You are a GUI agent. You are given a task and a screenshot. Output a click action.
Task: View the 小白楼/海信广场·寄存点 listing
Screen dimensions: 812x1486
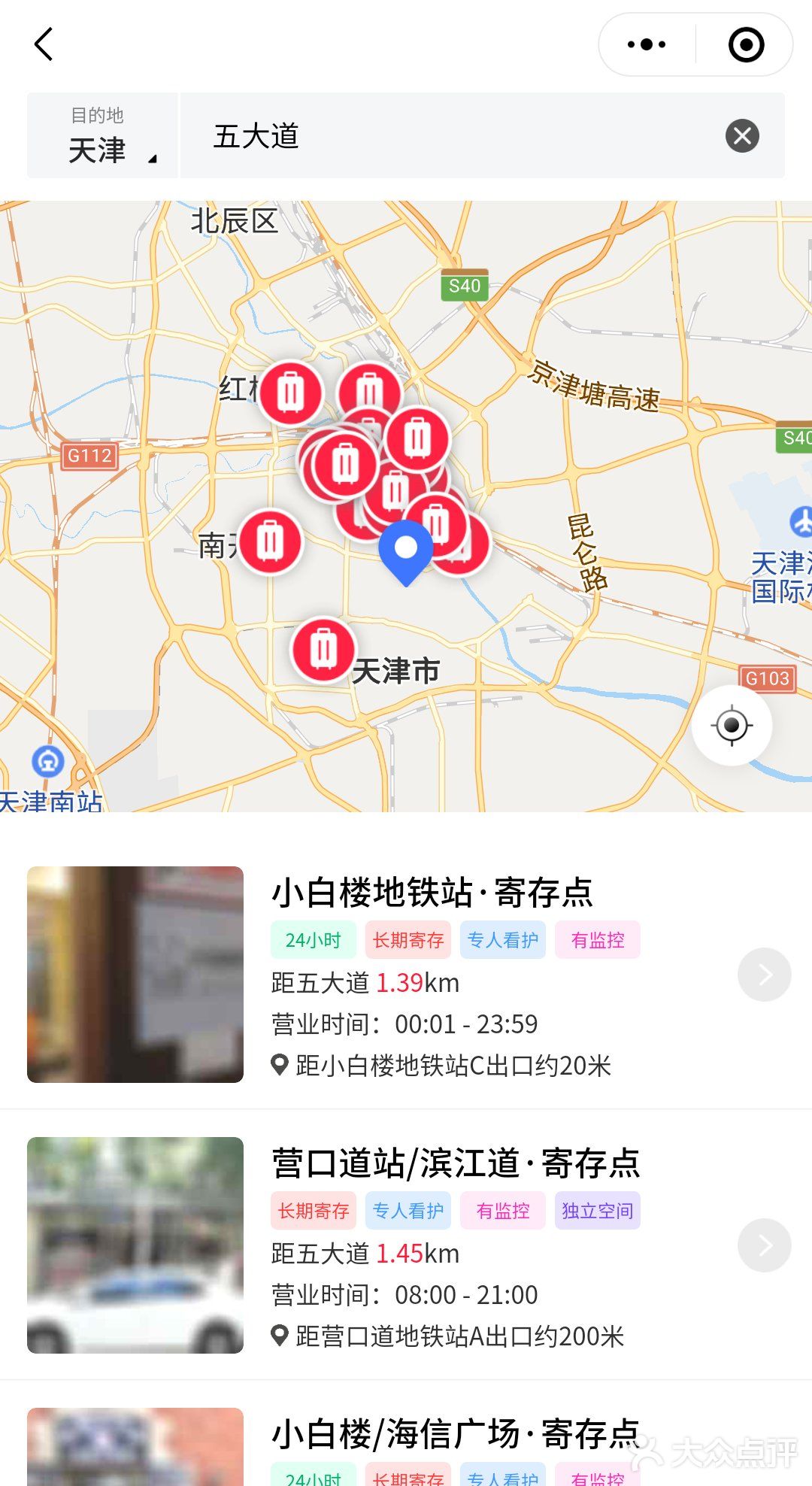tap(455, 1435)
